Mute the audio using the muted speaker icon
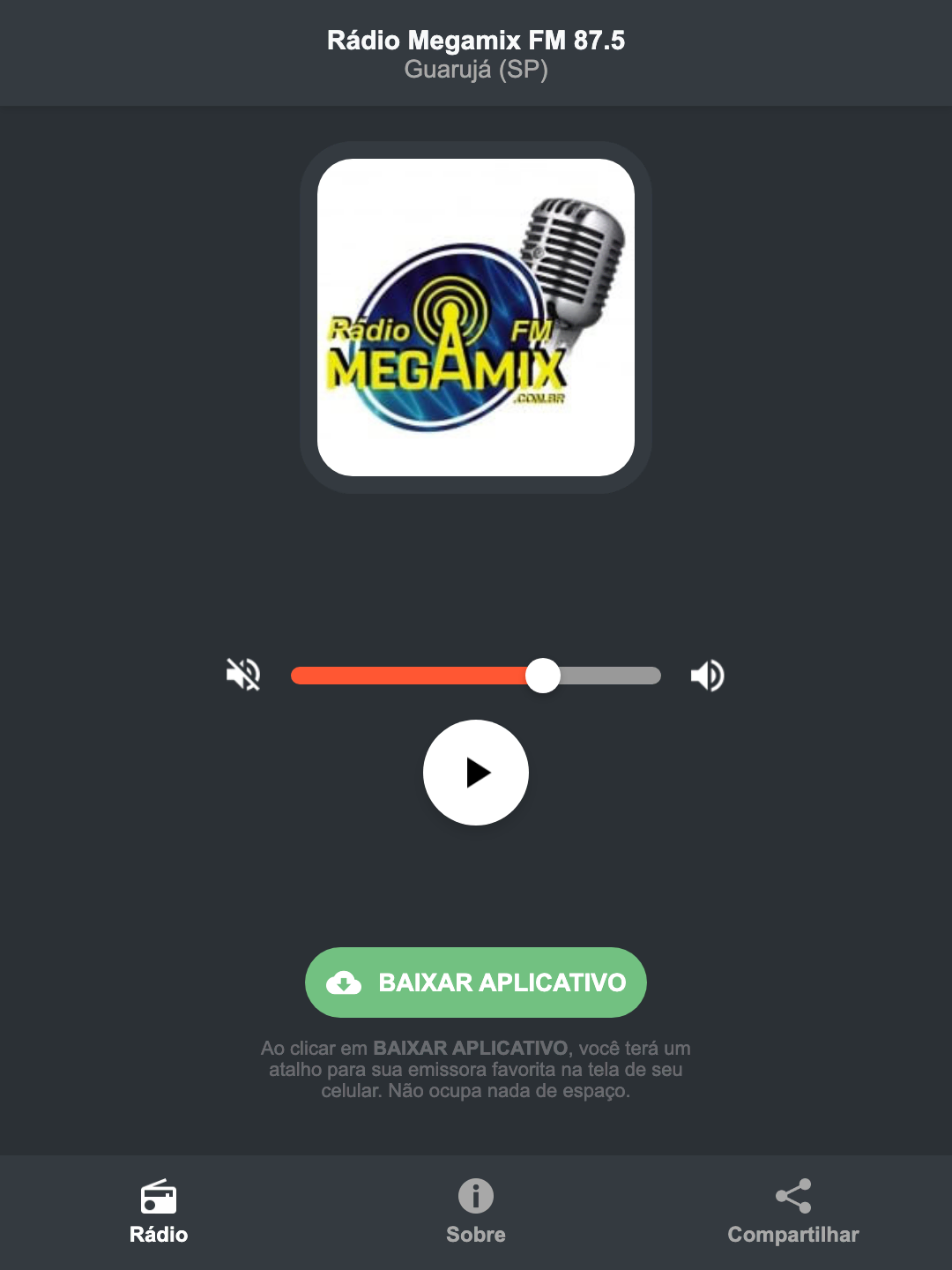Image resolution: width=952 pixels, height=1270 pixels. pos(242,675)
